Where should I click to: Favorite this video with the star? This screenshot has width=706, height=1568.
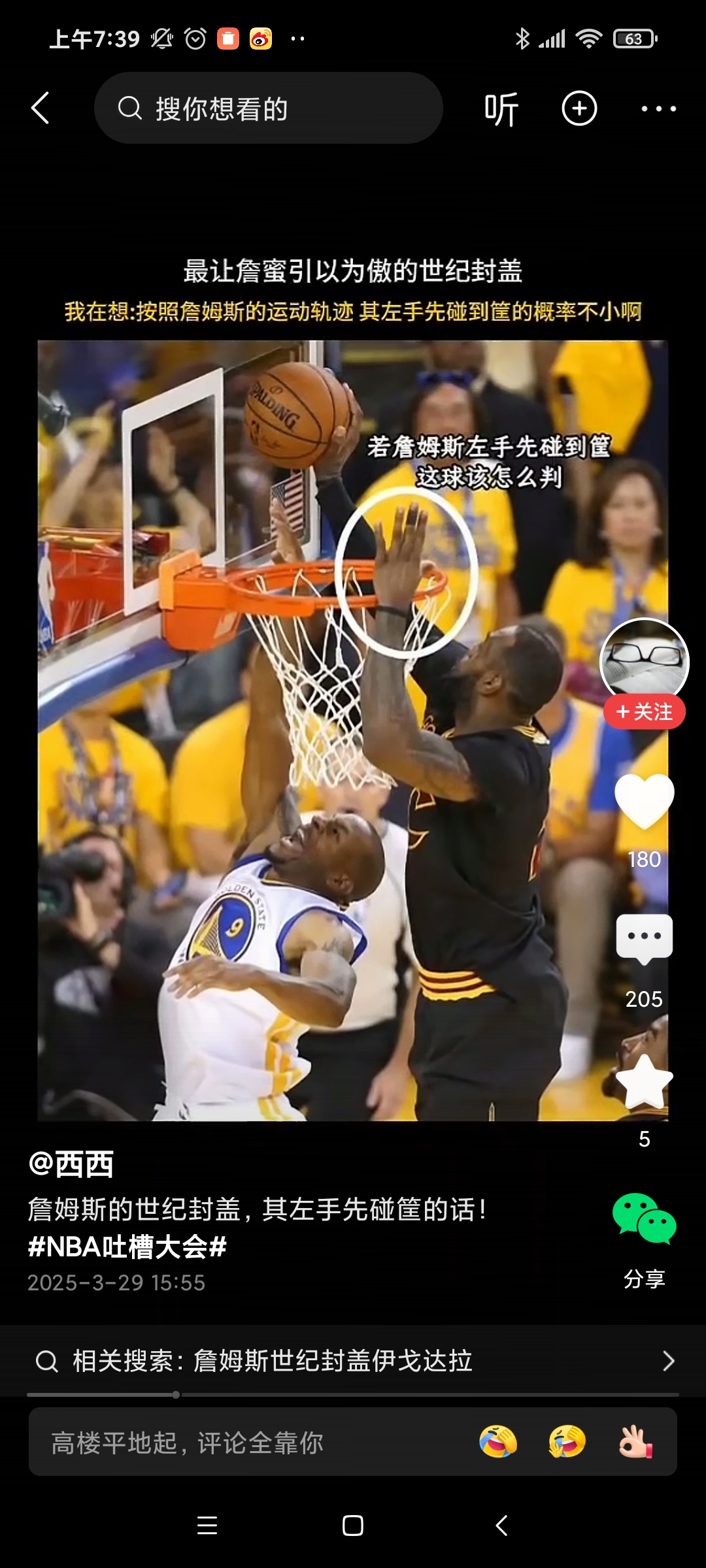(644, 1083)
